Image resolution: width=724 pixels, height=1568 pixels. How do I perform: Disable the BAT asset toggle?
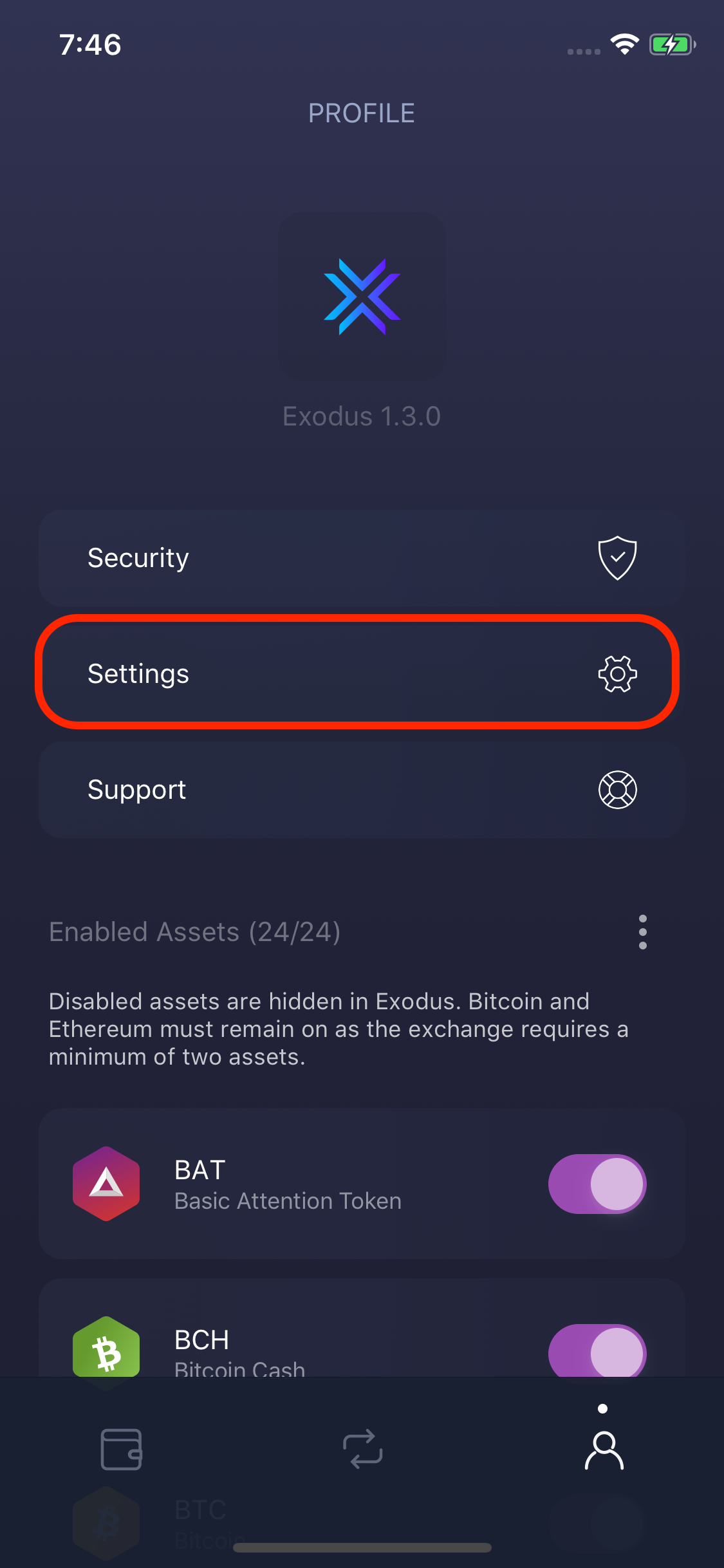click(x=597, y=1184)
